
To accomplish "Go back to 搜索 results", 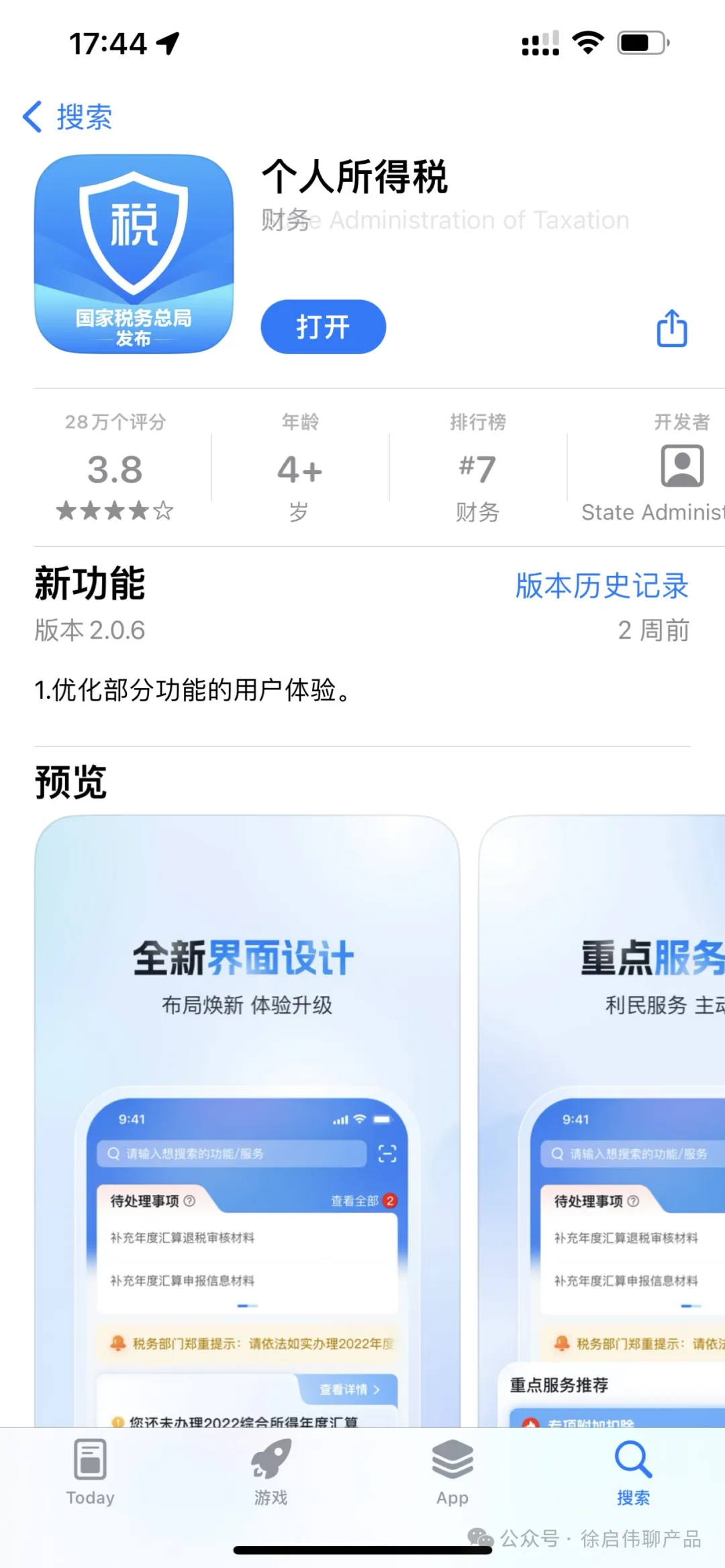I will (x=67, y=117).
